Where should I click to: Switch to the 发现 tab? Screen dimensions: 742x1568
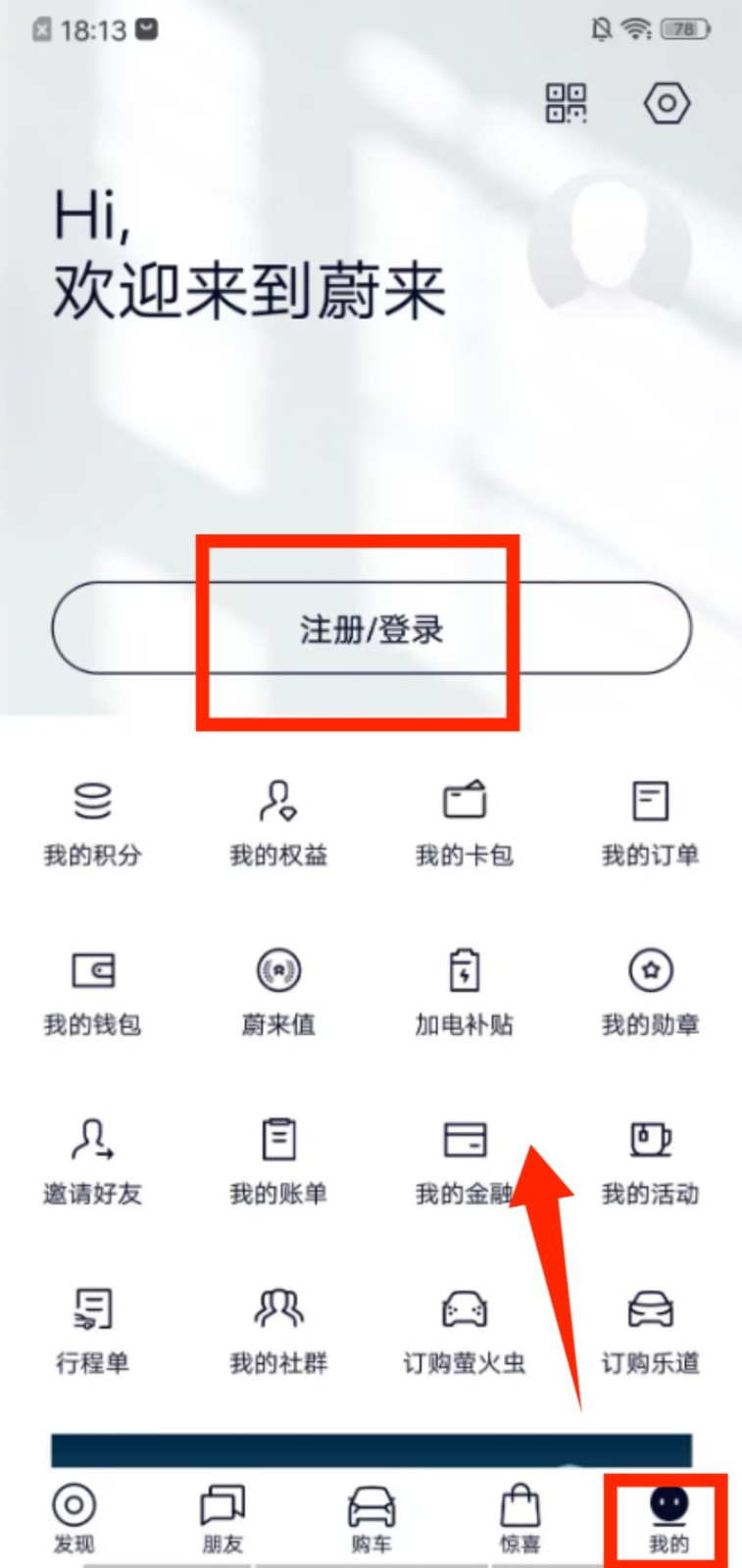click(x=74, y=1517)
